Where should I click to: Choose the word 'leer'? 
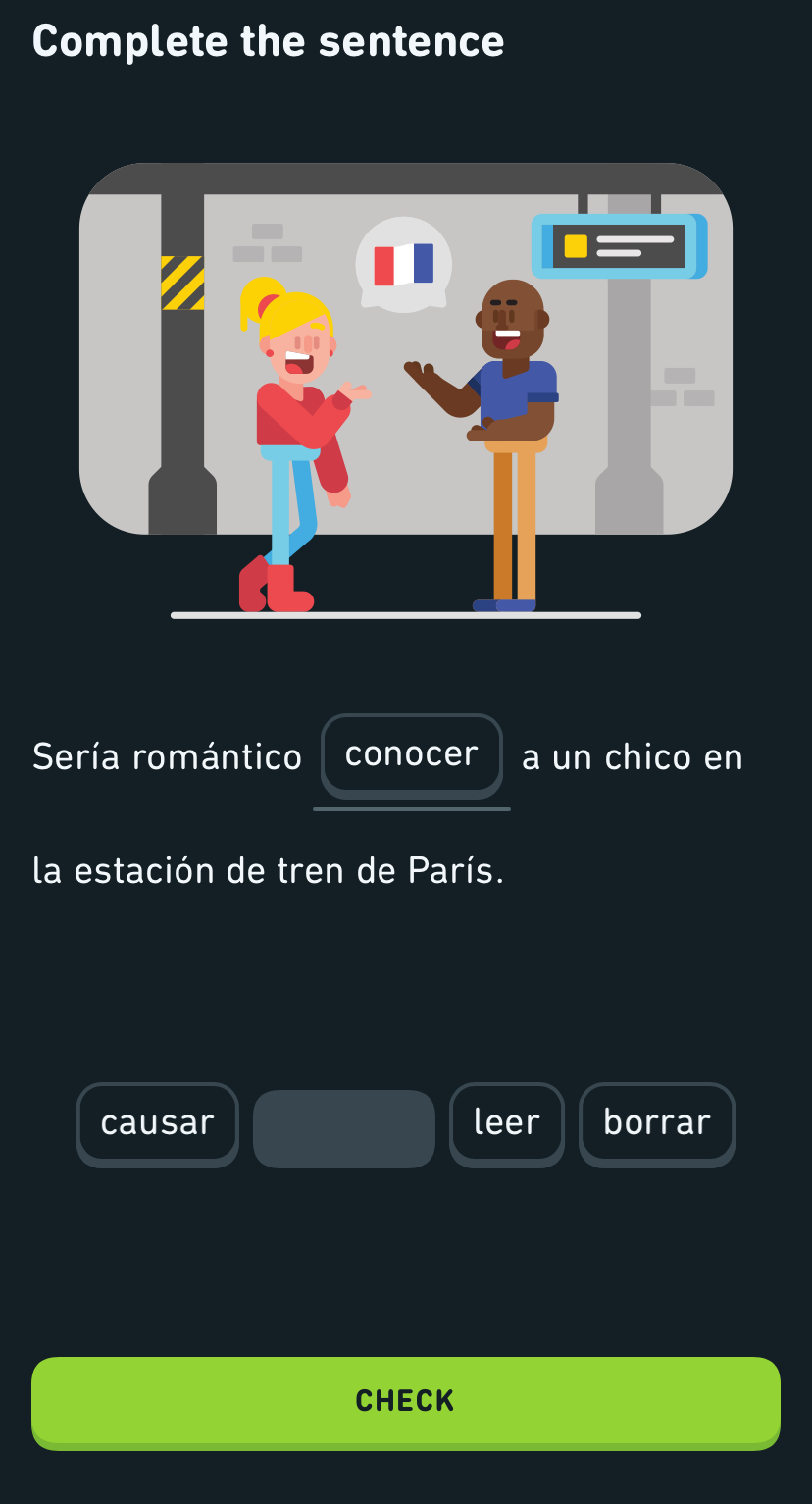(507, 1124)
